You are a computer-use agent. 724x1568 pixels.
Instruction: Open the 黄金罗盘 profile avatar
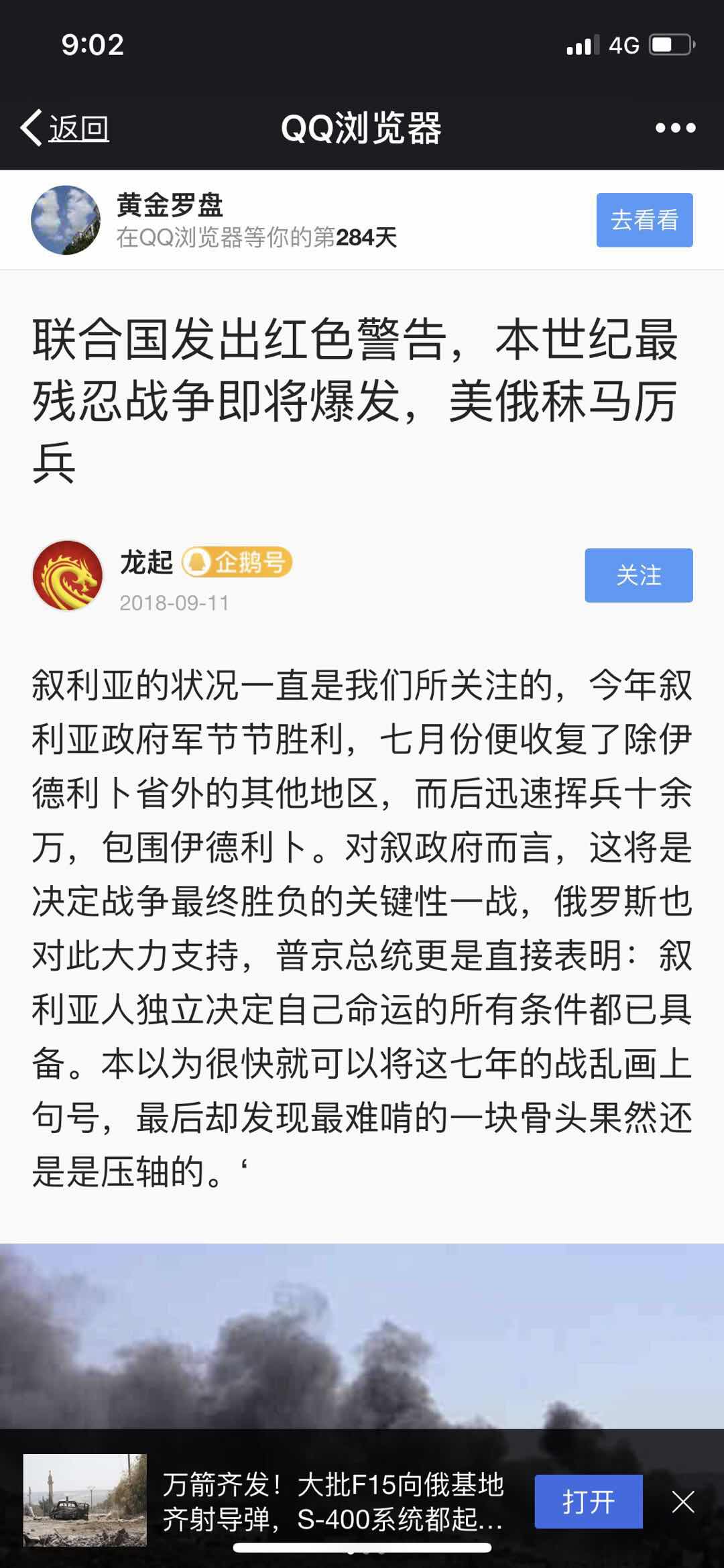66,220
